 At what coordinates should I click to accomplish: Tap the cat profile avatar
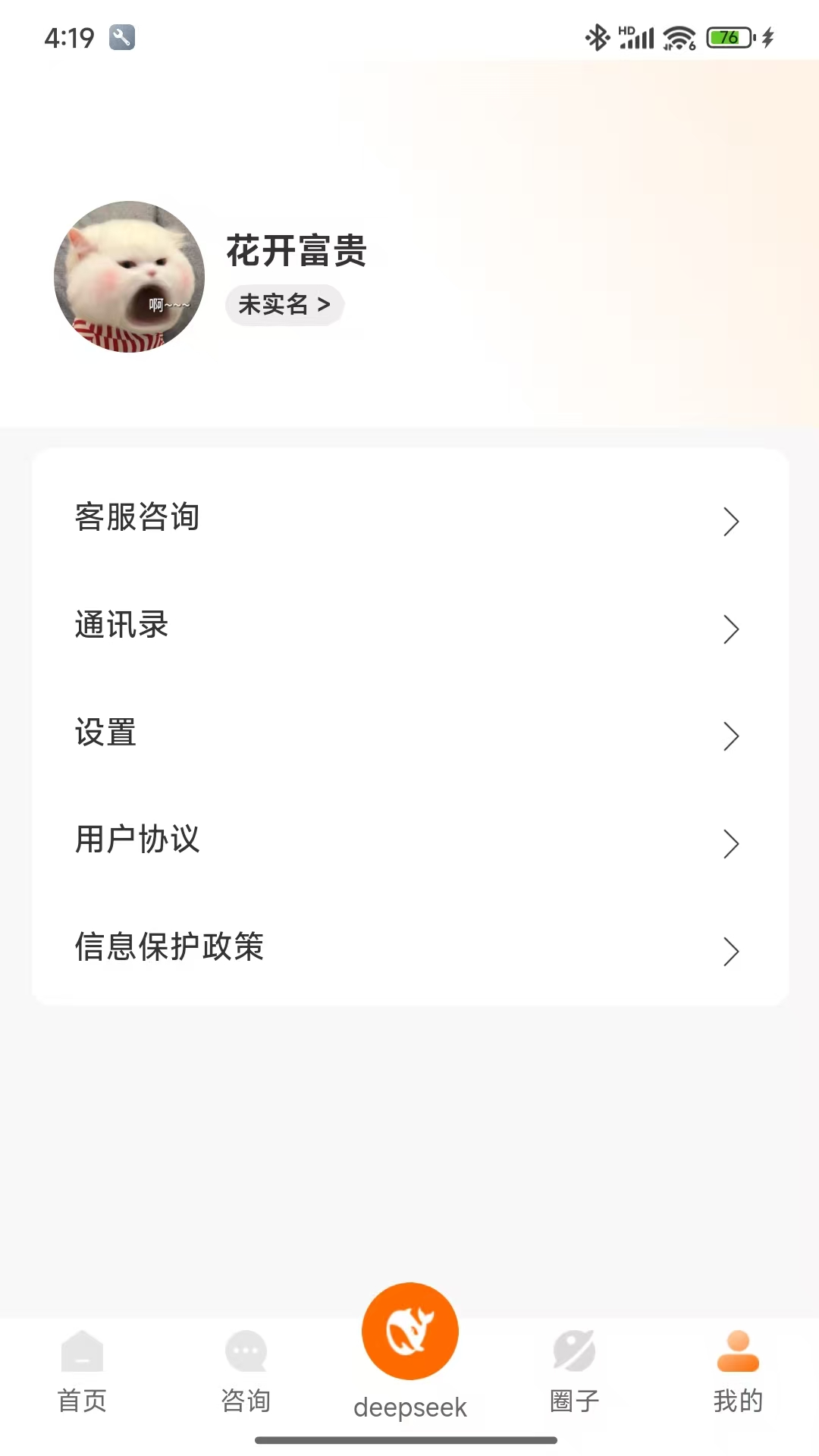(130, 276)
